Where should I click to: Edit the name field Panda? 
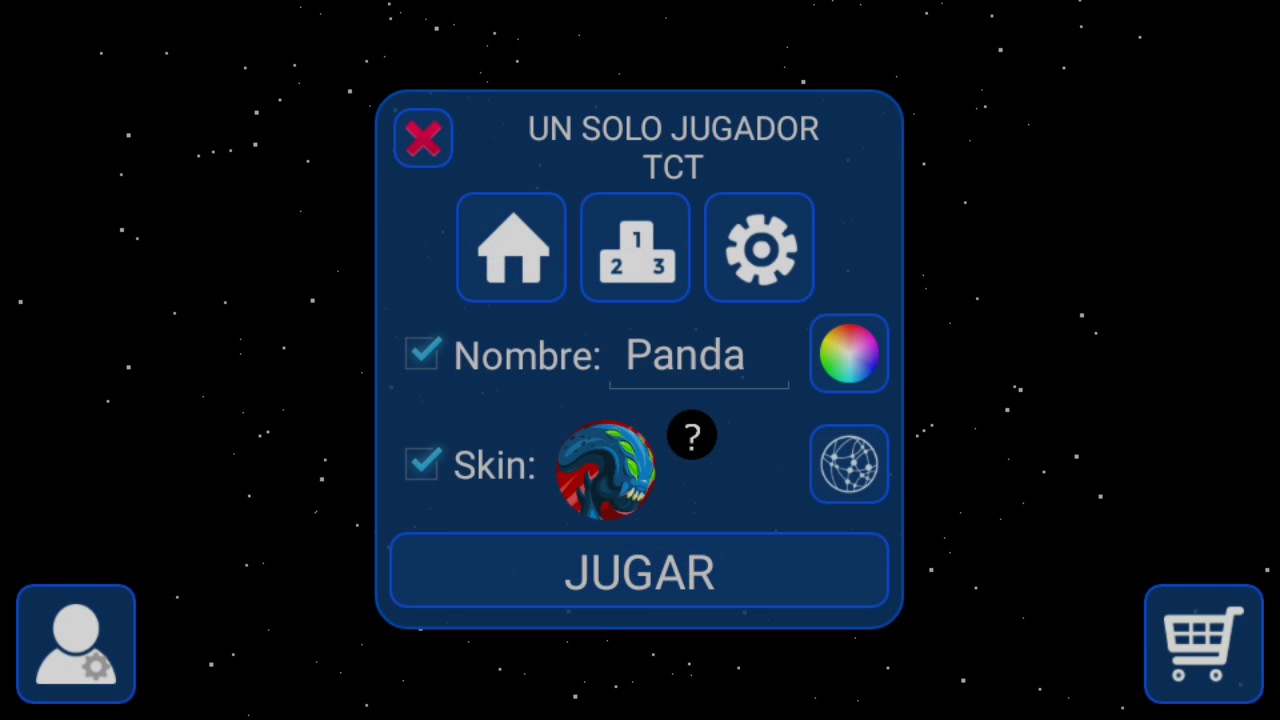(698, 356)
